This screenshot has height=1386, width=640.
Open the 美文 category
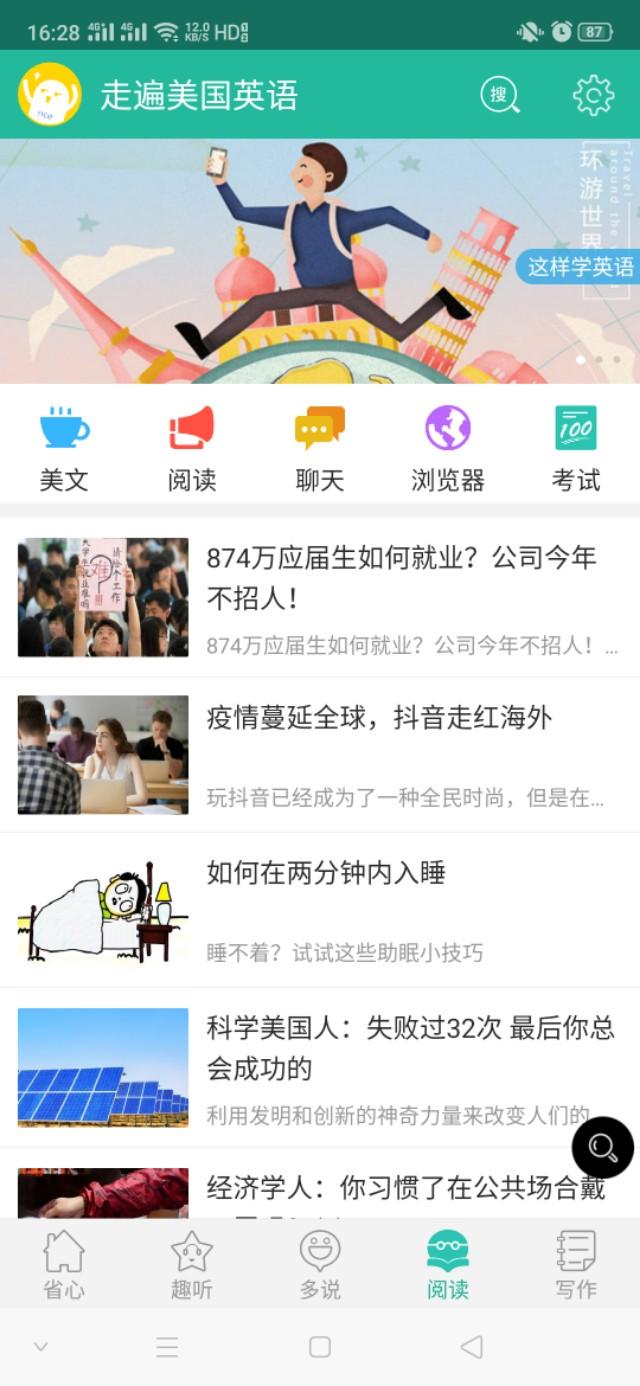pyautogui.click(x=64, y=449)
